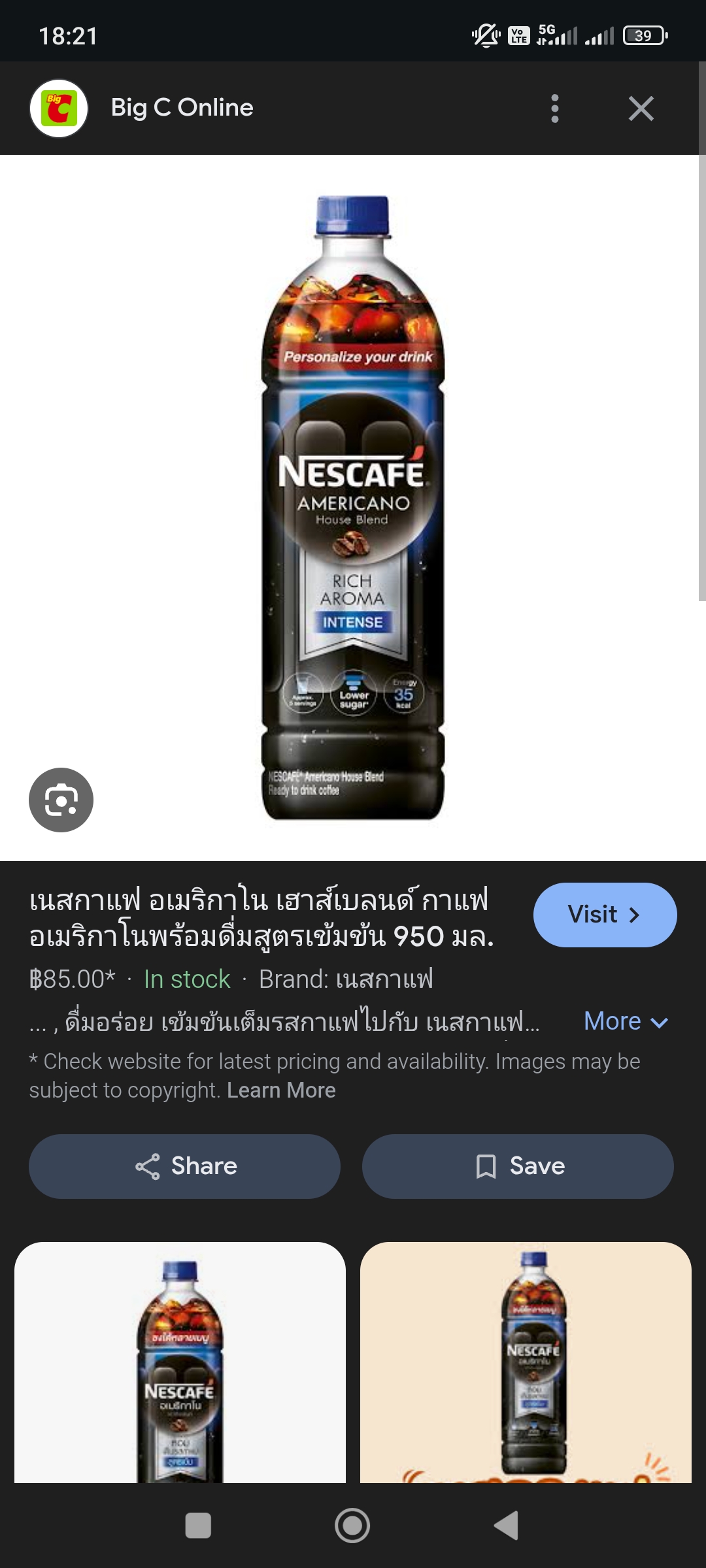Open the three-dot overflow menu

point(555,108)
